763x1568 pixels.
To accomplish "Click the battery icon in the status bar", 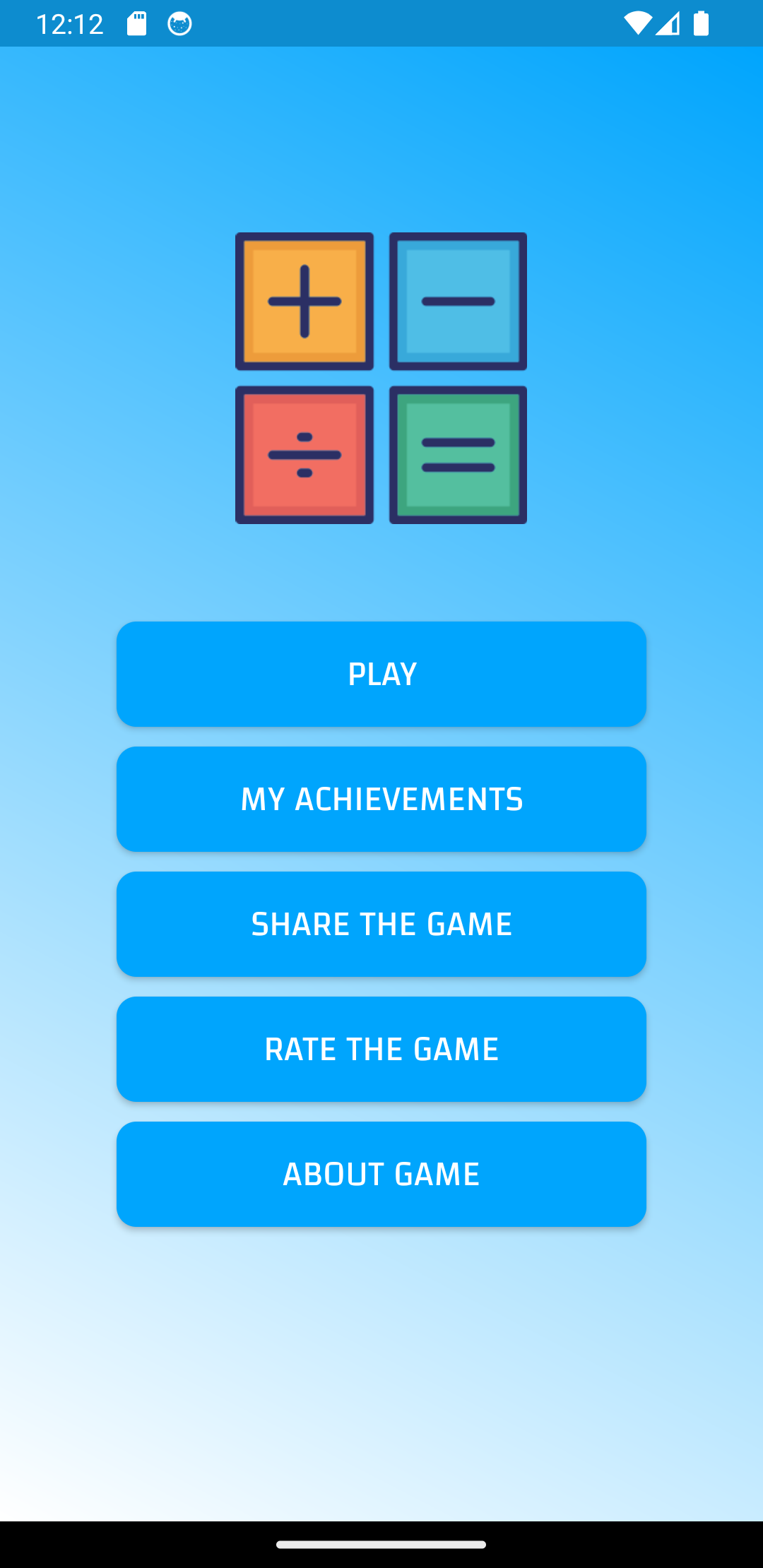I will click(700, 23).
